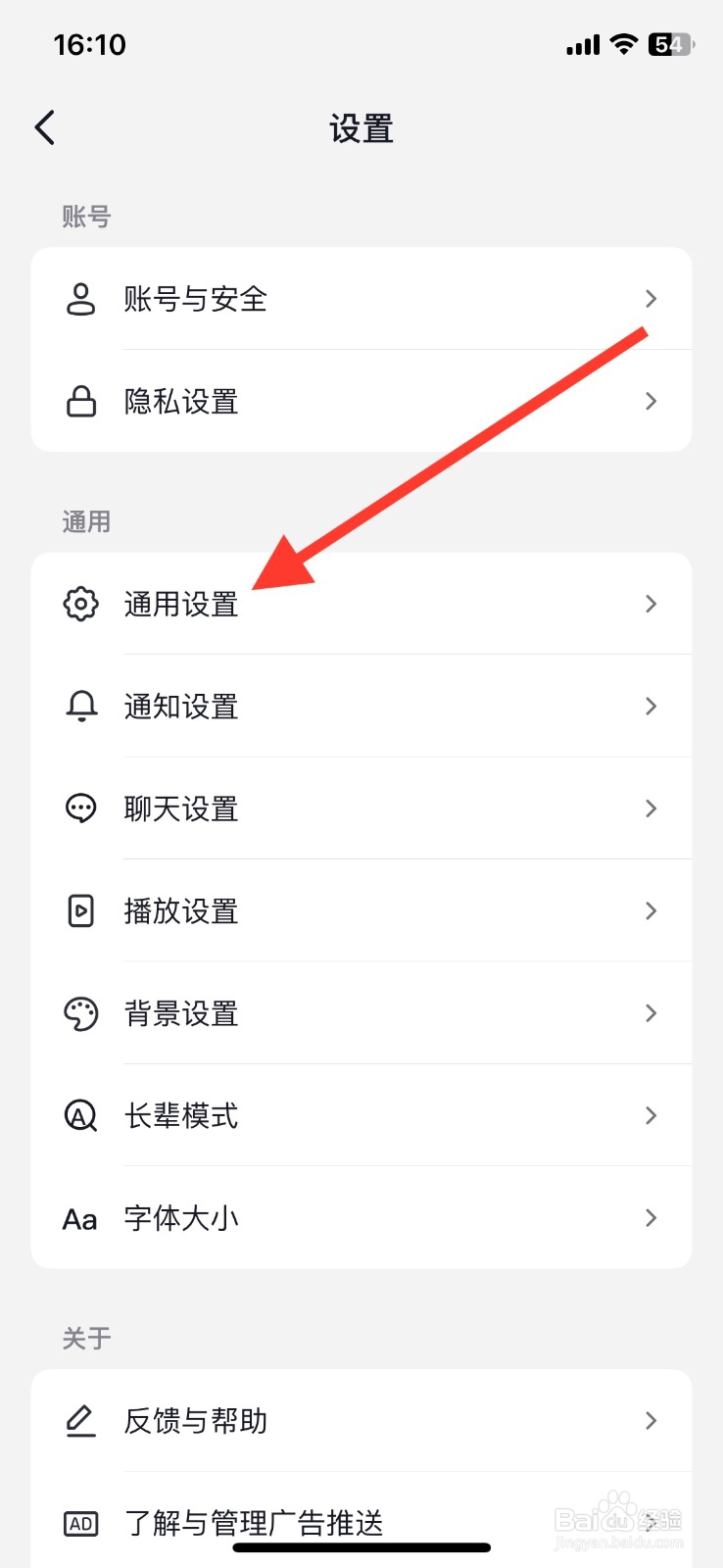
Task: Tap the Aa icon next to 字体大小
Action: click(80, 1218)
